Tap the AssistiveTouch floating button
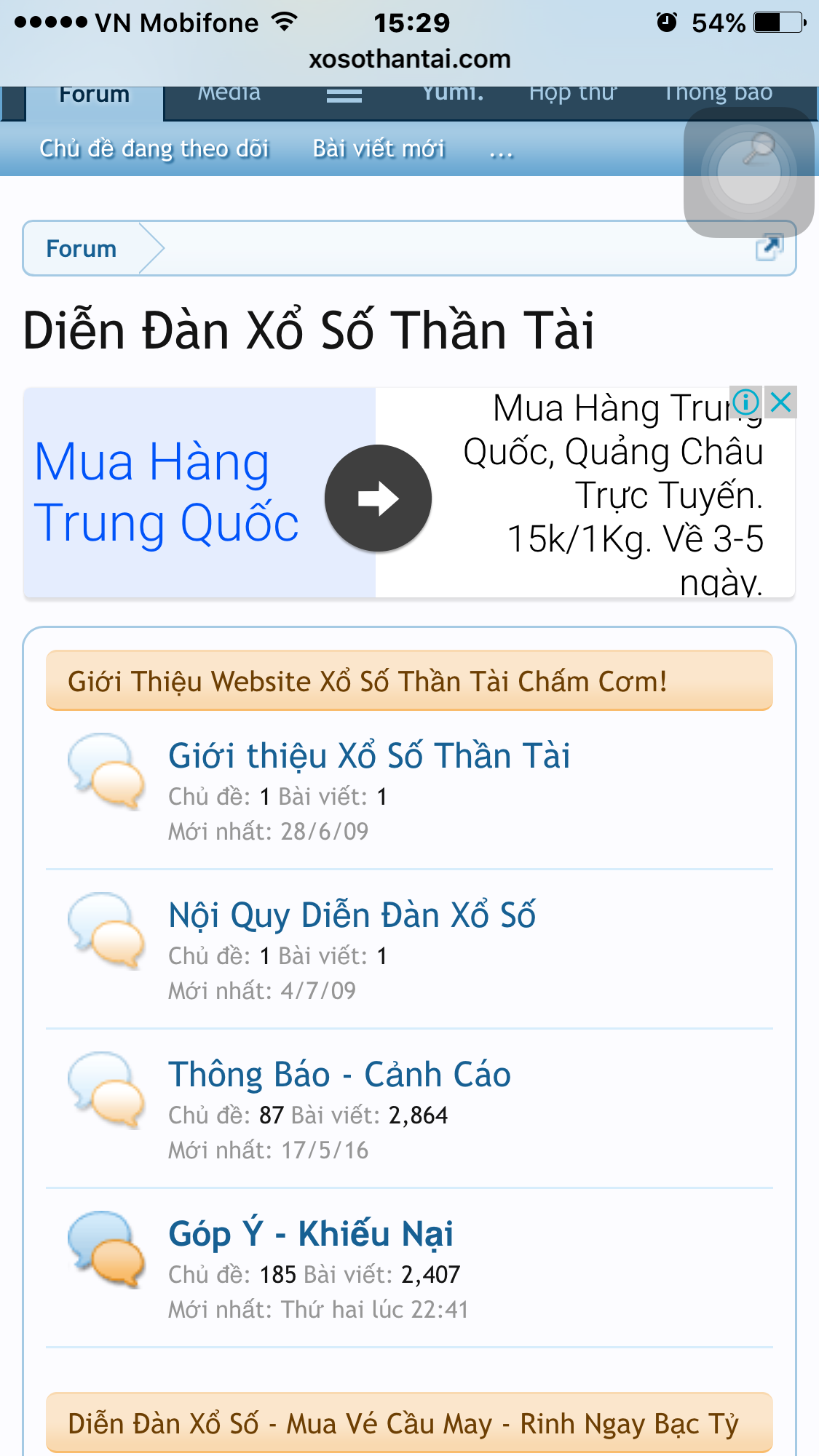819x1456 pixels. point(748,172)
